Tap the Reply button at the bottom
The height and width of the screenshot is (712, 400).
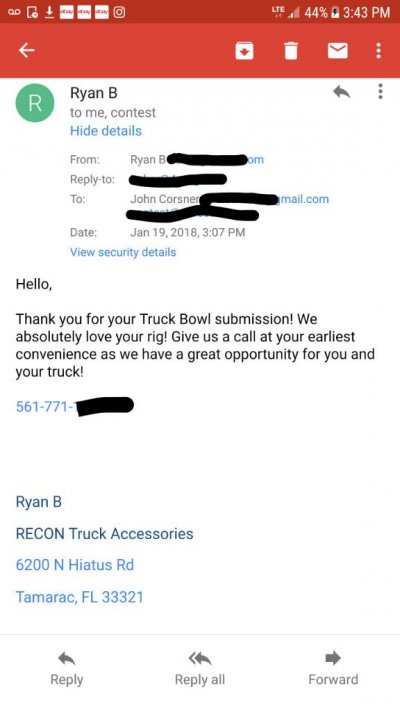[x=67, y=669]
